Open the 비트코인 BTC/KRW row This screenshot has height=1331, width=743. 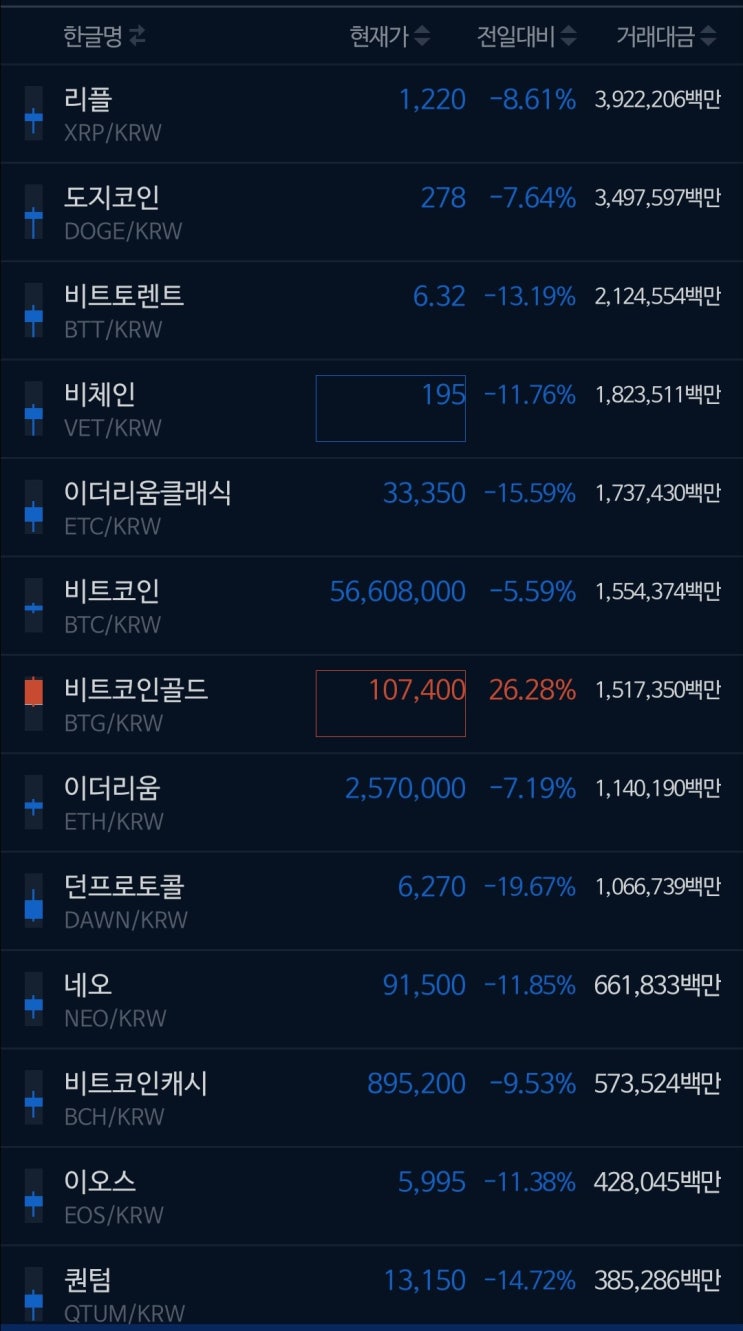click(x=371, y=606)
